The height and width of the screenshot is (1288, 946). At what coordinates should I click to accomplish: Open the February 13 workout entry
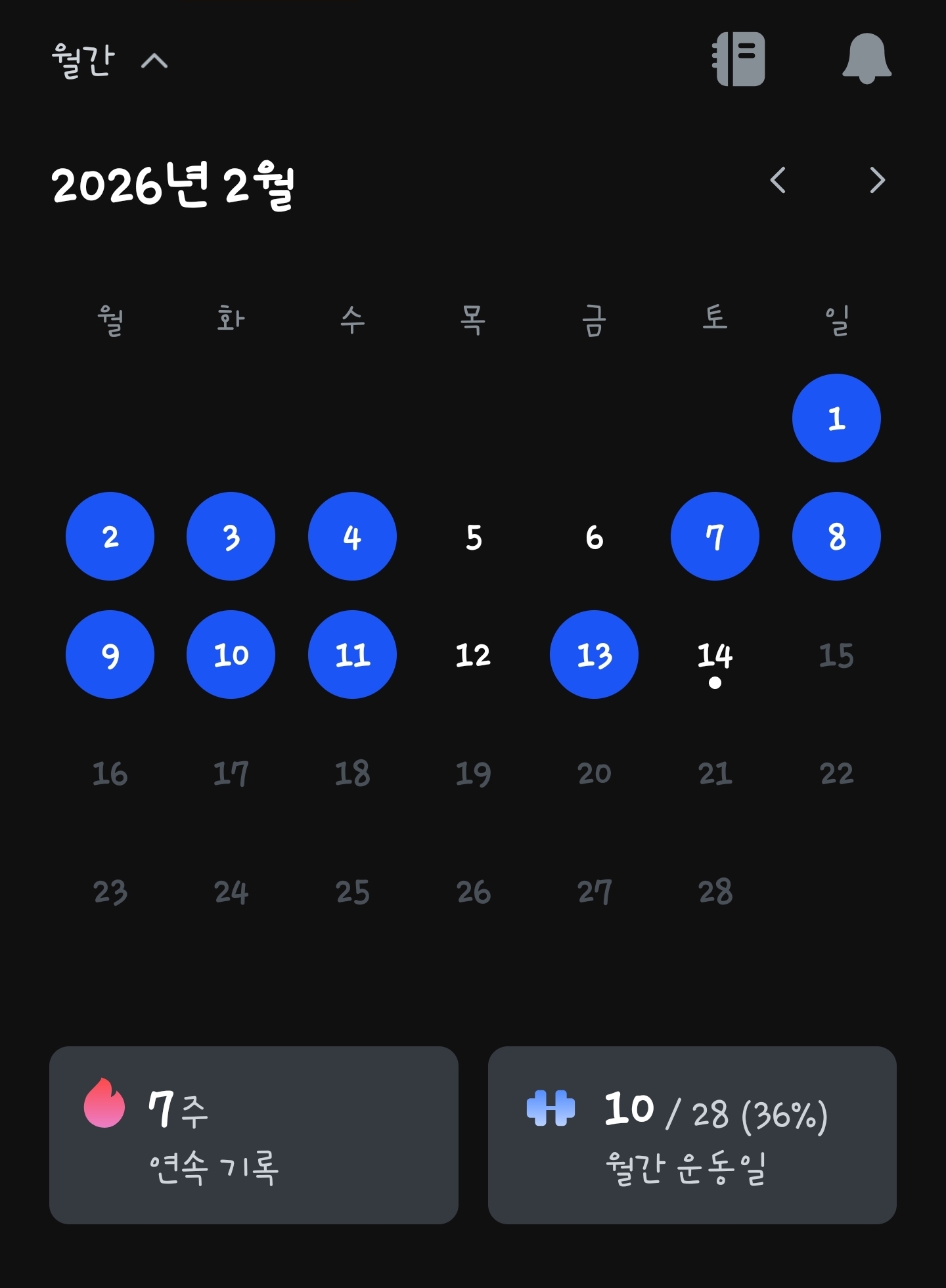click(x=594, y=655)
